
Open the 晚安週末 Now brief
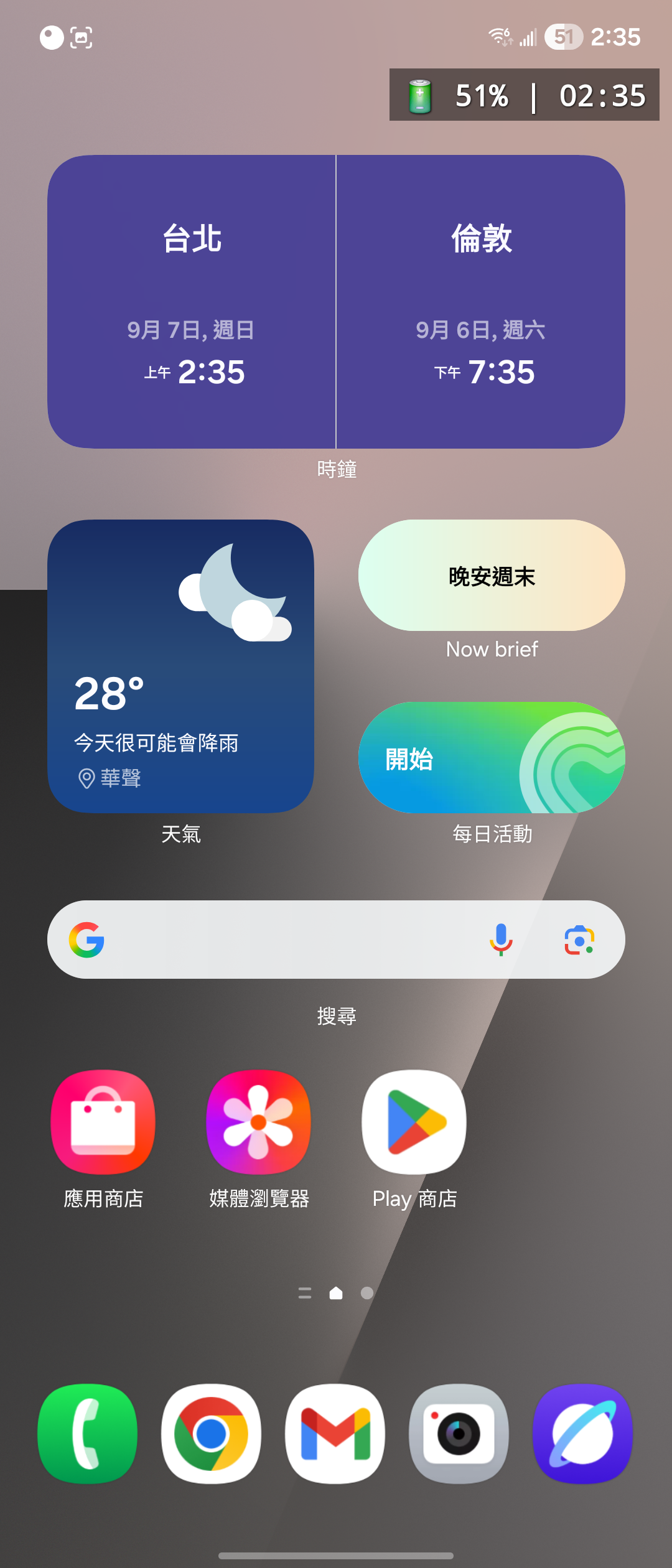click(x=492, y=576)
